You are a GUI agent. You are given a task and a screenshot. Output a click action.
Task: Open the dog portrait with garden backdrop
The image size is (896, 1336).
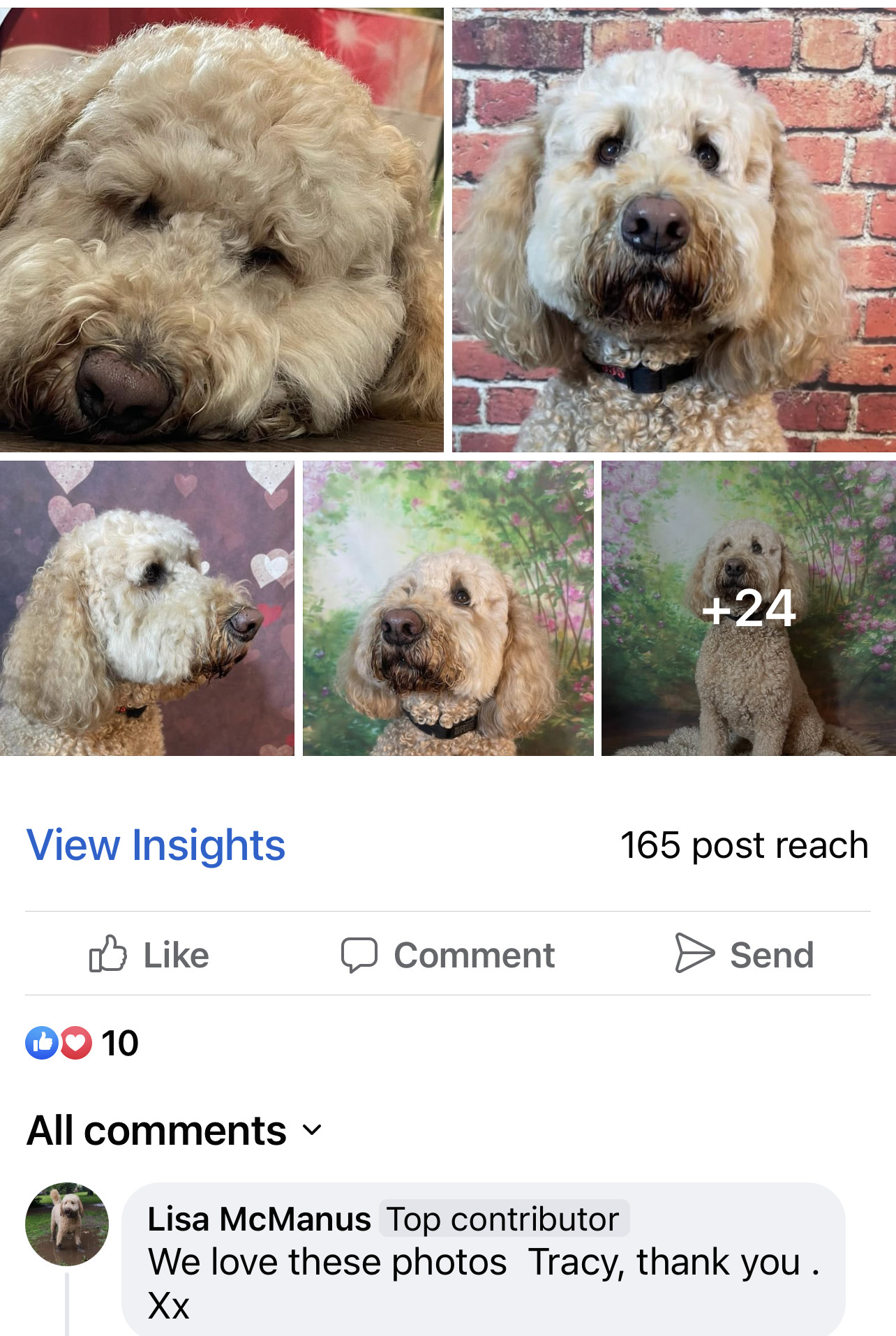[448, 608]
